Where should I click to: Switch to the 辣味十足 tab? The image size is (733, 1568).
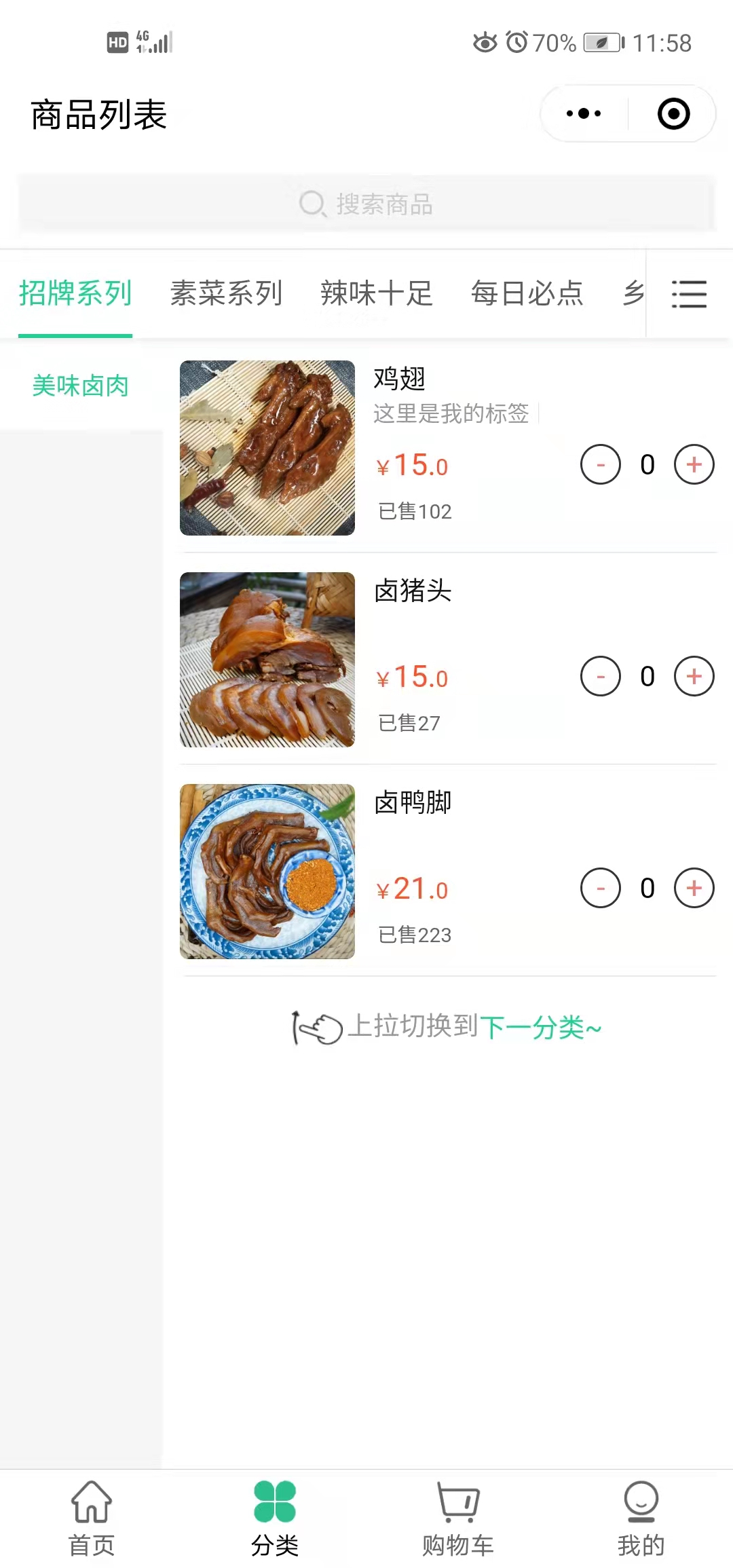(x=377, y=293)
